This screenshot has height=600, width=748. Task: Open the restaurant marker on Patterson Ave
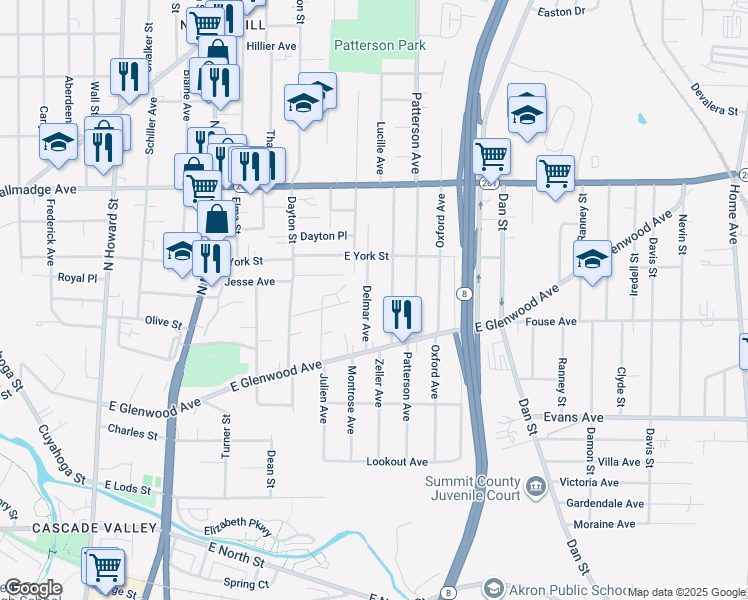(x=402, y=315)
